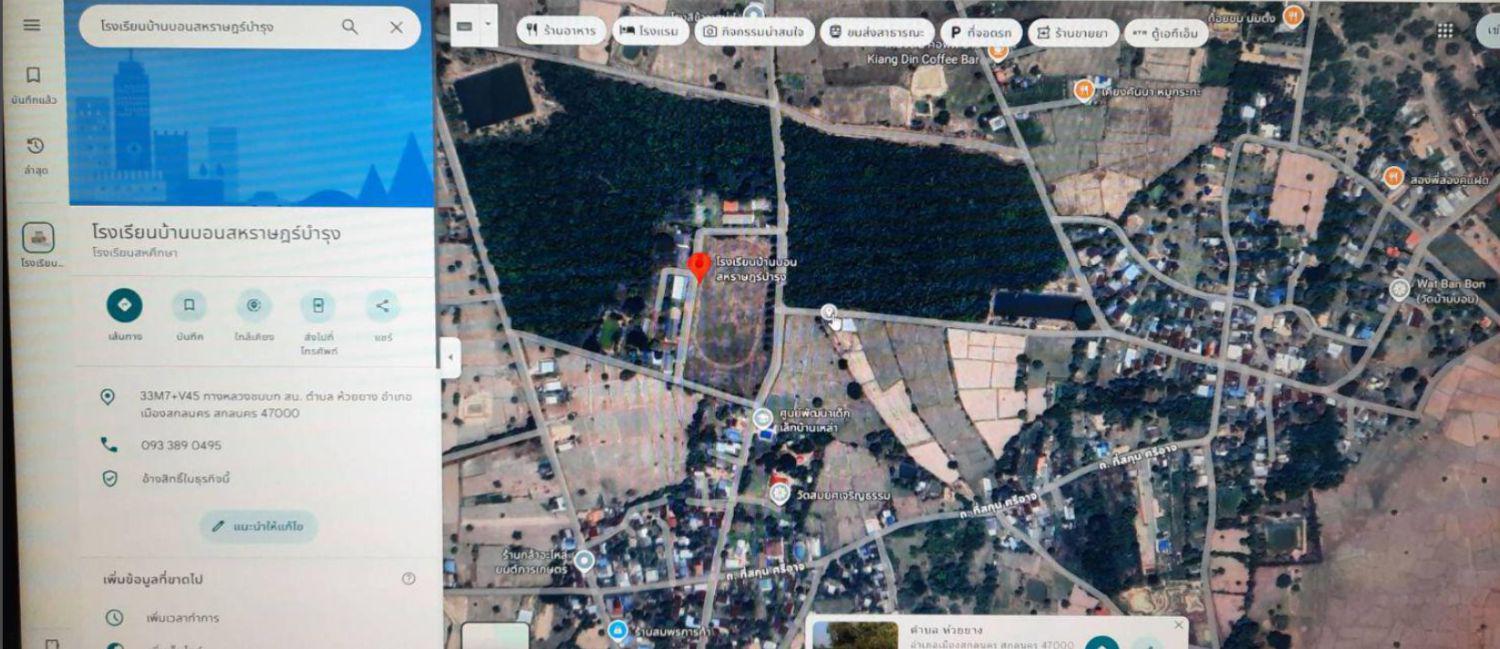Screen dimensions: 1500x649
Task: Send to phone with ส่งไปที่โทรศัพท์
Action: (x=318, y=322)
